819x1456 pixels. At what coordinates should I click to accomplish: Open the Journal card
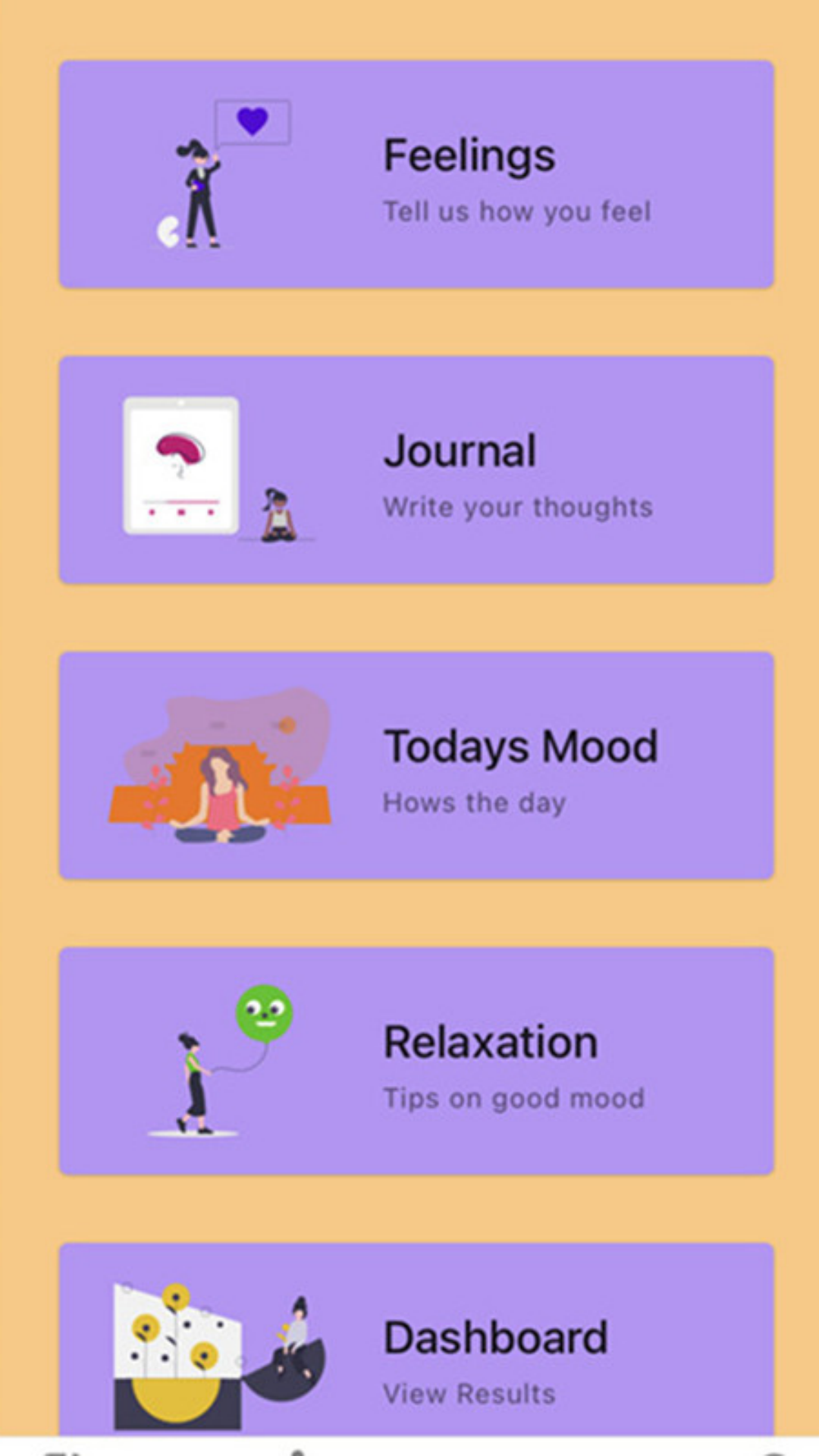tap(416, 470)
